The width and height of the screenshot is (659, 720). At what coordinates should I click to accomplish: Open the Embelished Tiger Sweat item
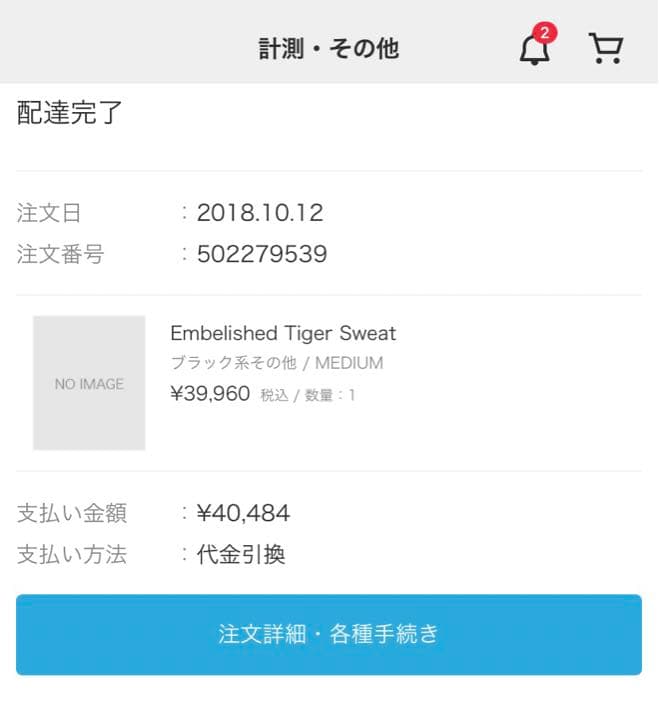click(x=283, y=334)
